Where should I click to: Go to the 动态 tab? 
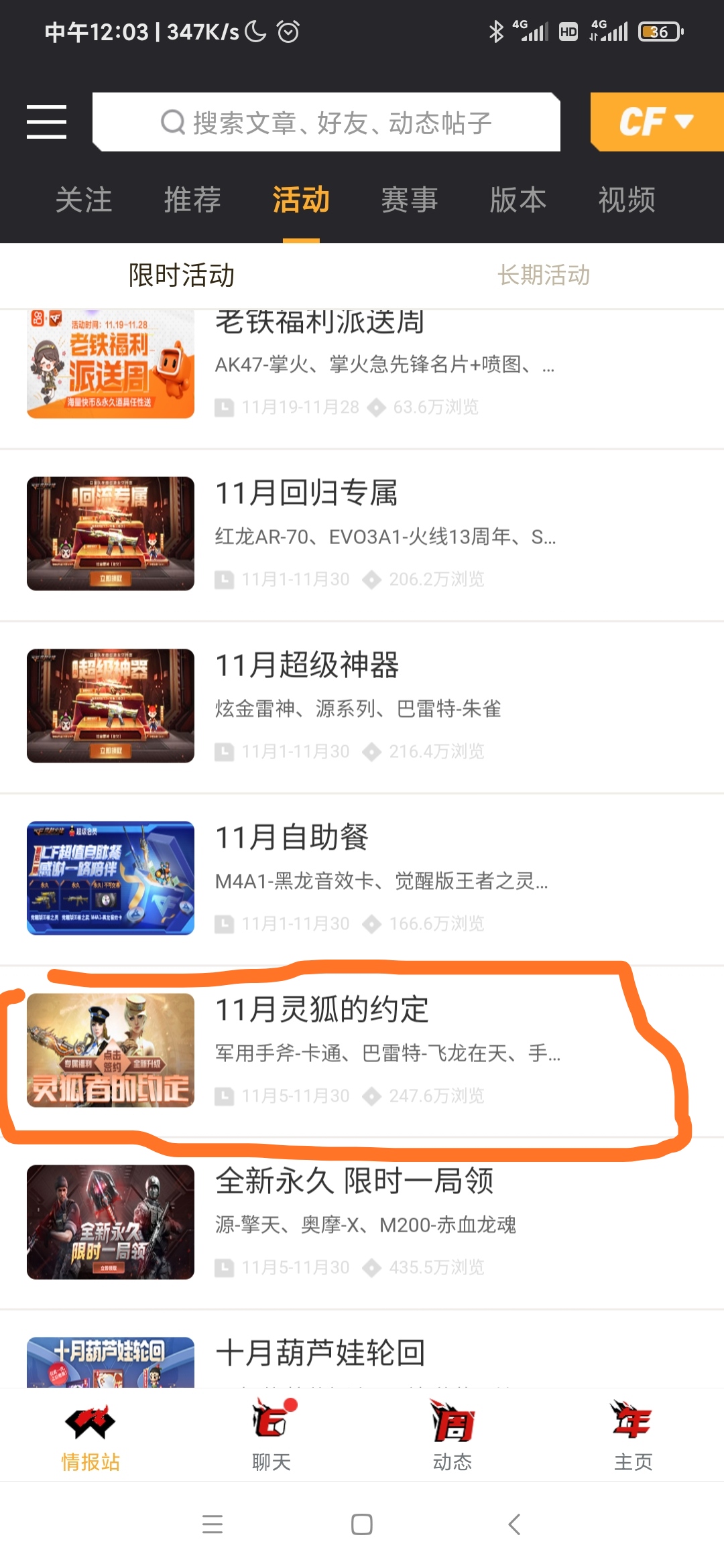click(452, 1434)
